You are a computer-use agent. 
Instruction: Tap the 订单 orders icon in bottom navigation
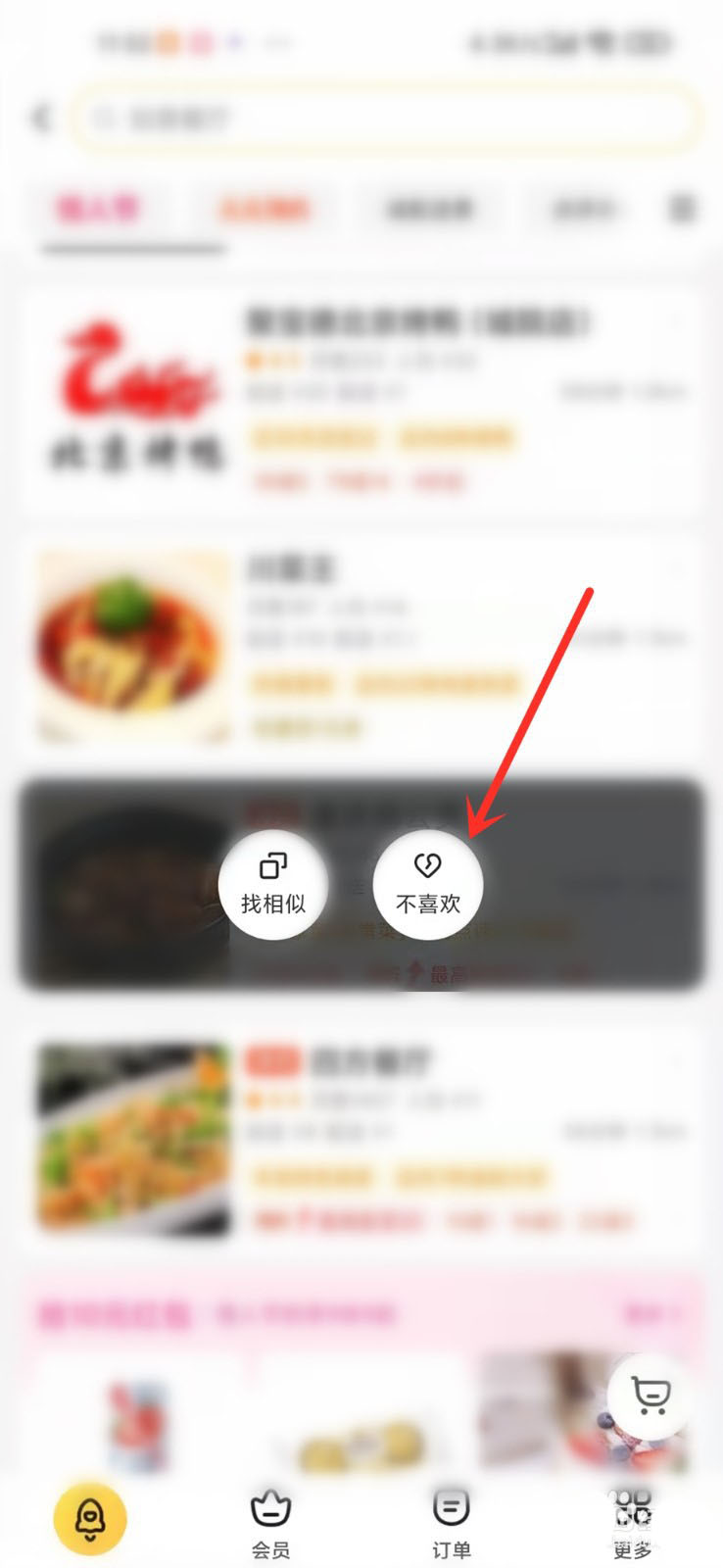[451, 1506]
